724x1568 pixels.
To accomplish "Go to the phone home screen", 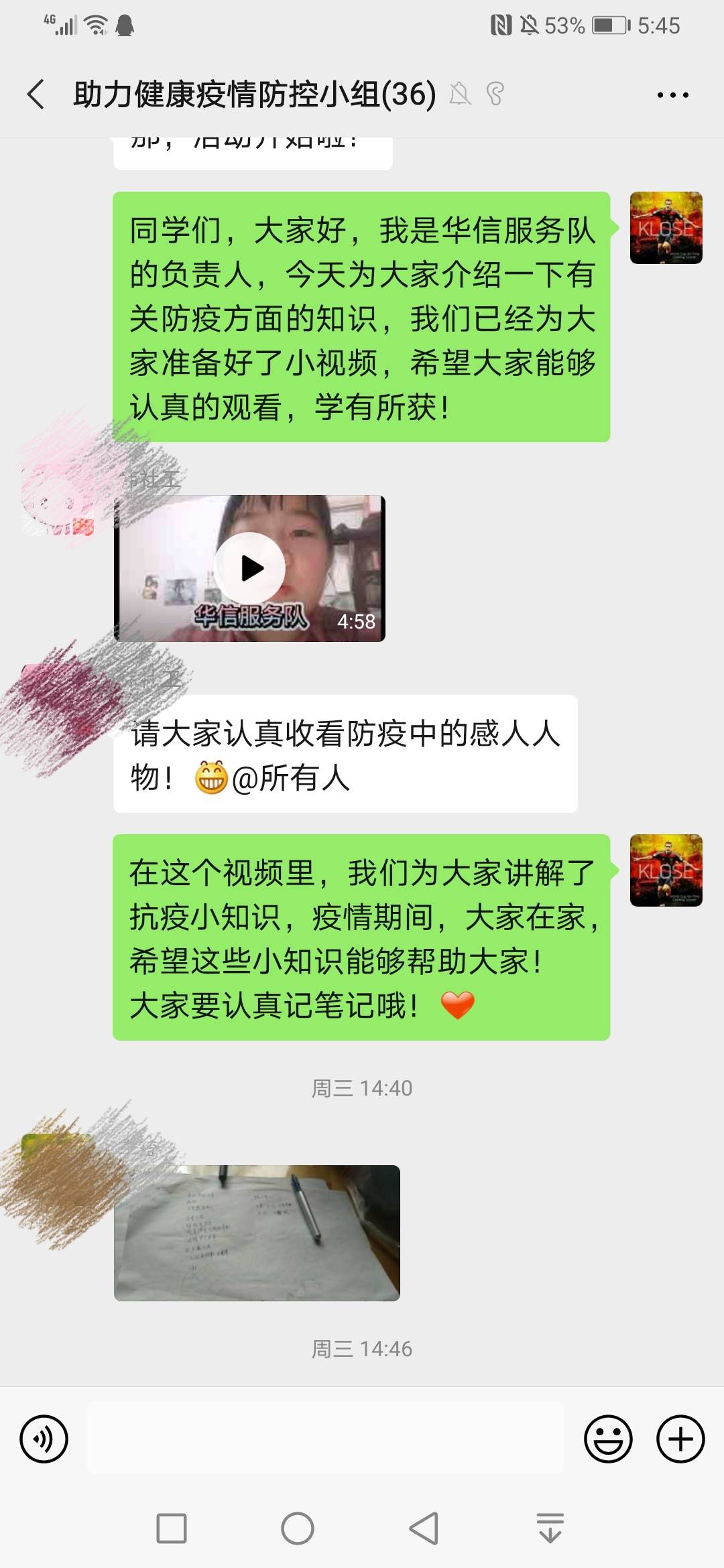I will [x=298, y=1528].
